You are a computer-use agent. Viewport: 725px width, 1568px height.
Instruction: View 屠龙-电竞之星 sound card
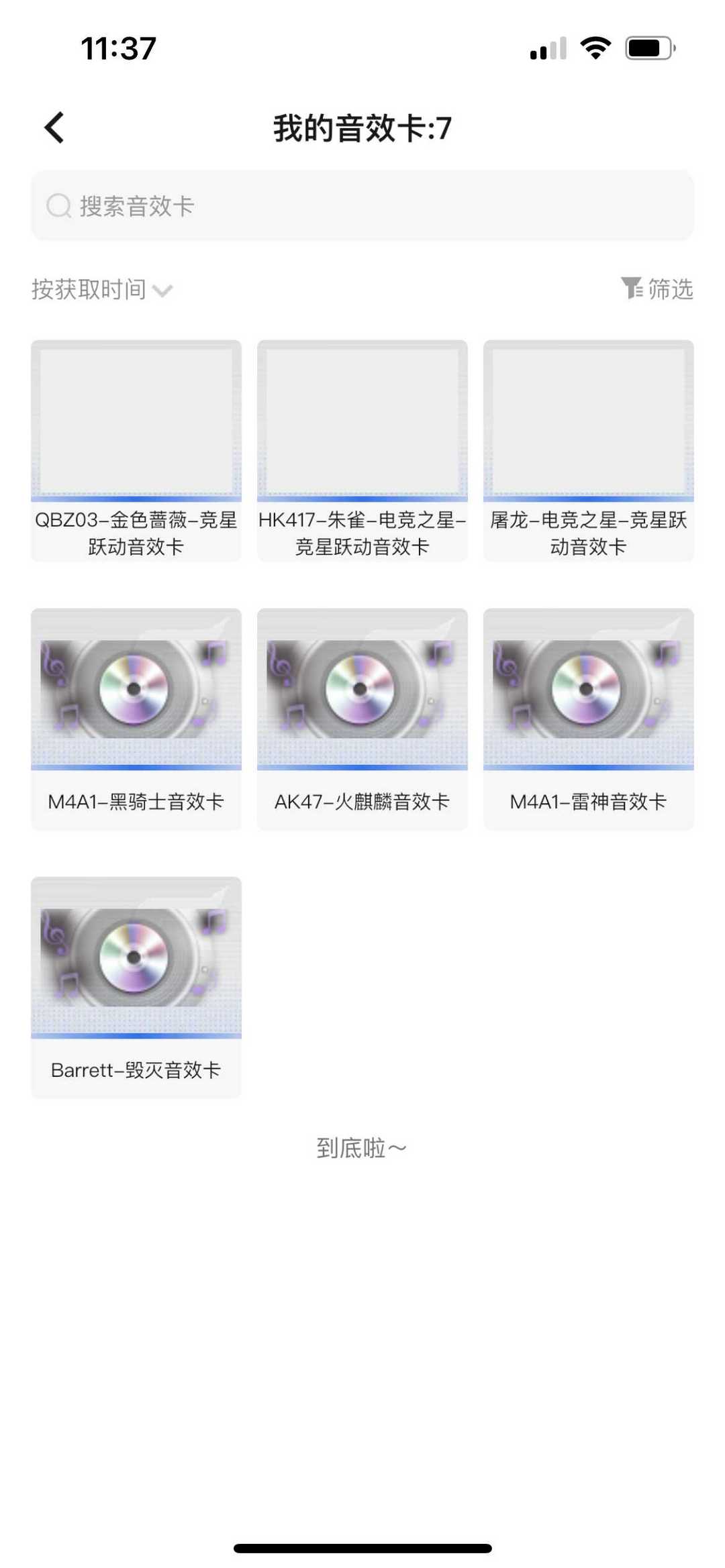point(588,450)
